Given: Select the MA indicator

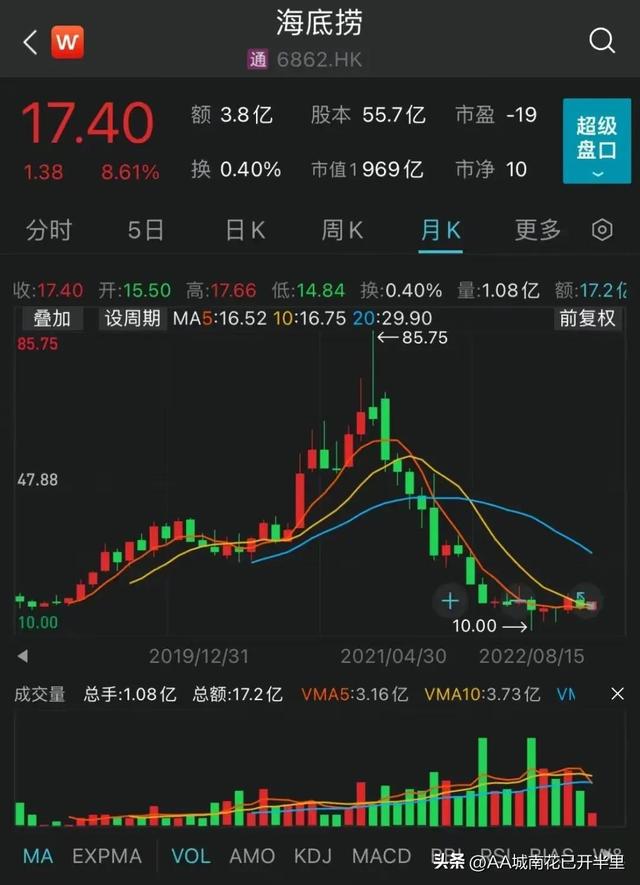Looking at the screenshot, I should (x=38, y=856).
